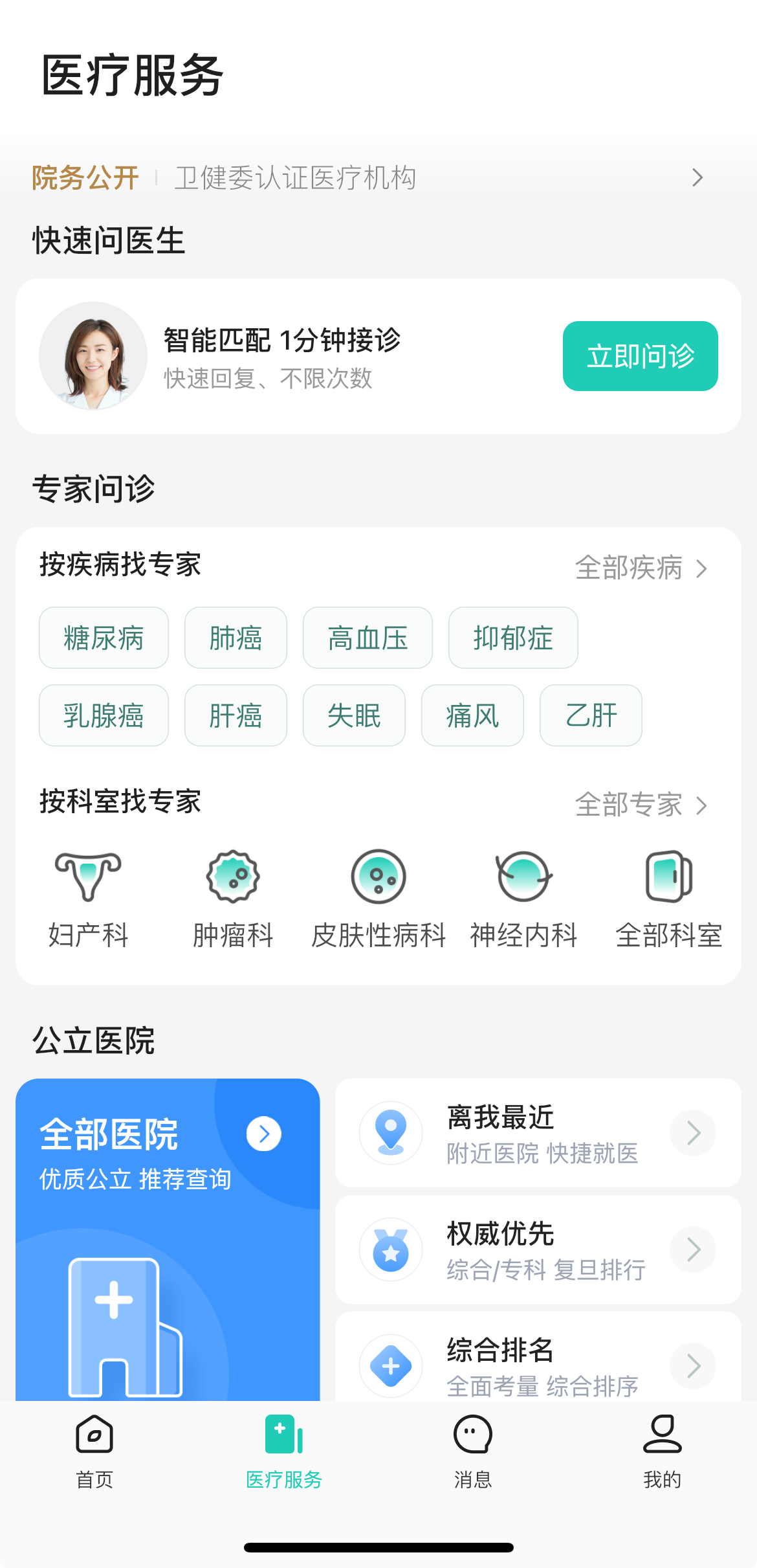757x1568 pixels.
Task: Show 全部科室 departments
Action: [x=668, y=899]
